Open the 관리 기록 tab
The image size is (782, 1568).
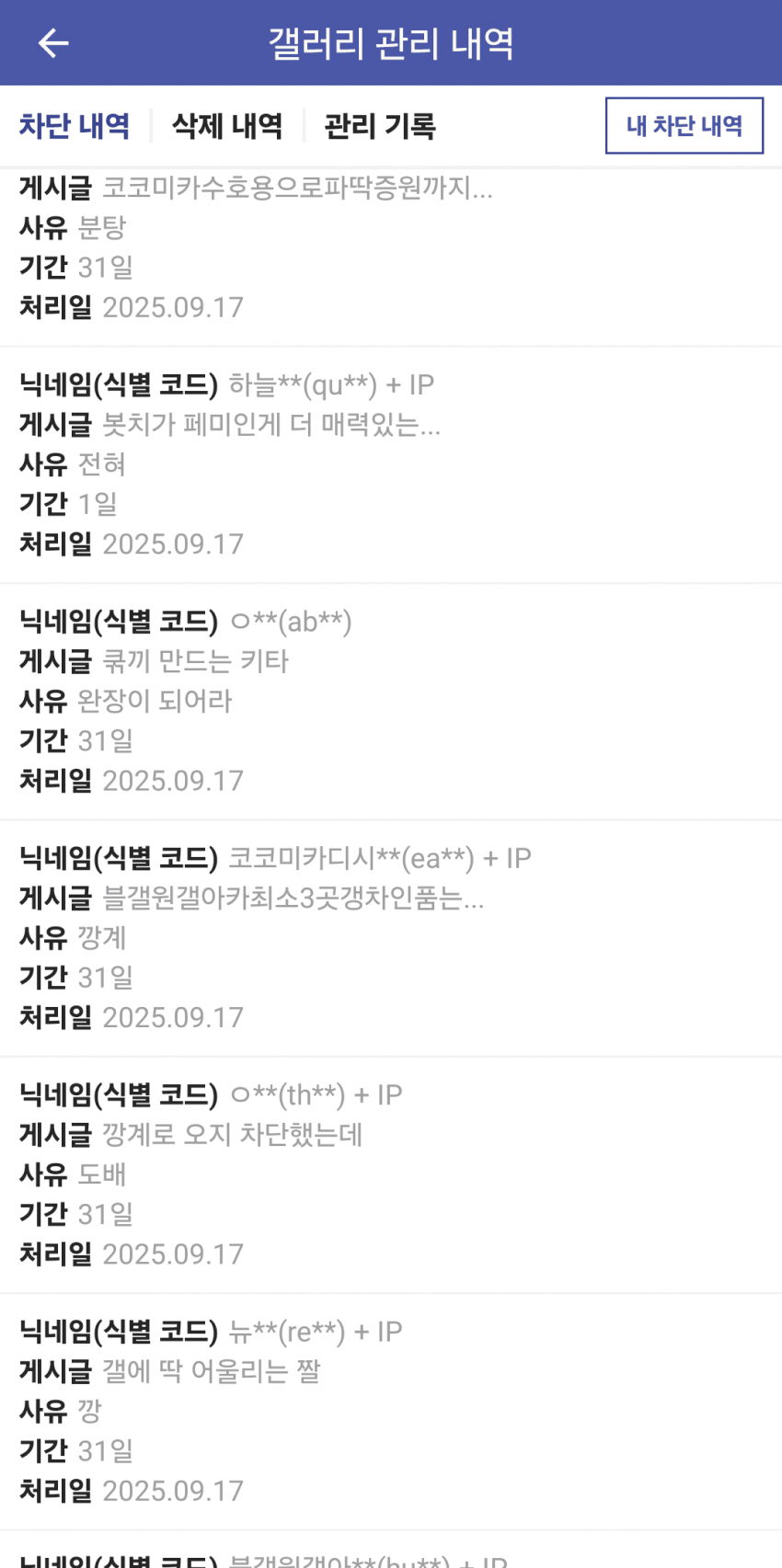tap(380, 126)
